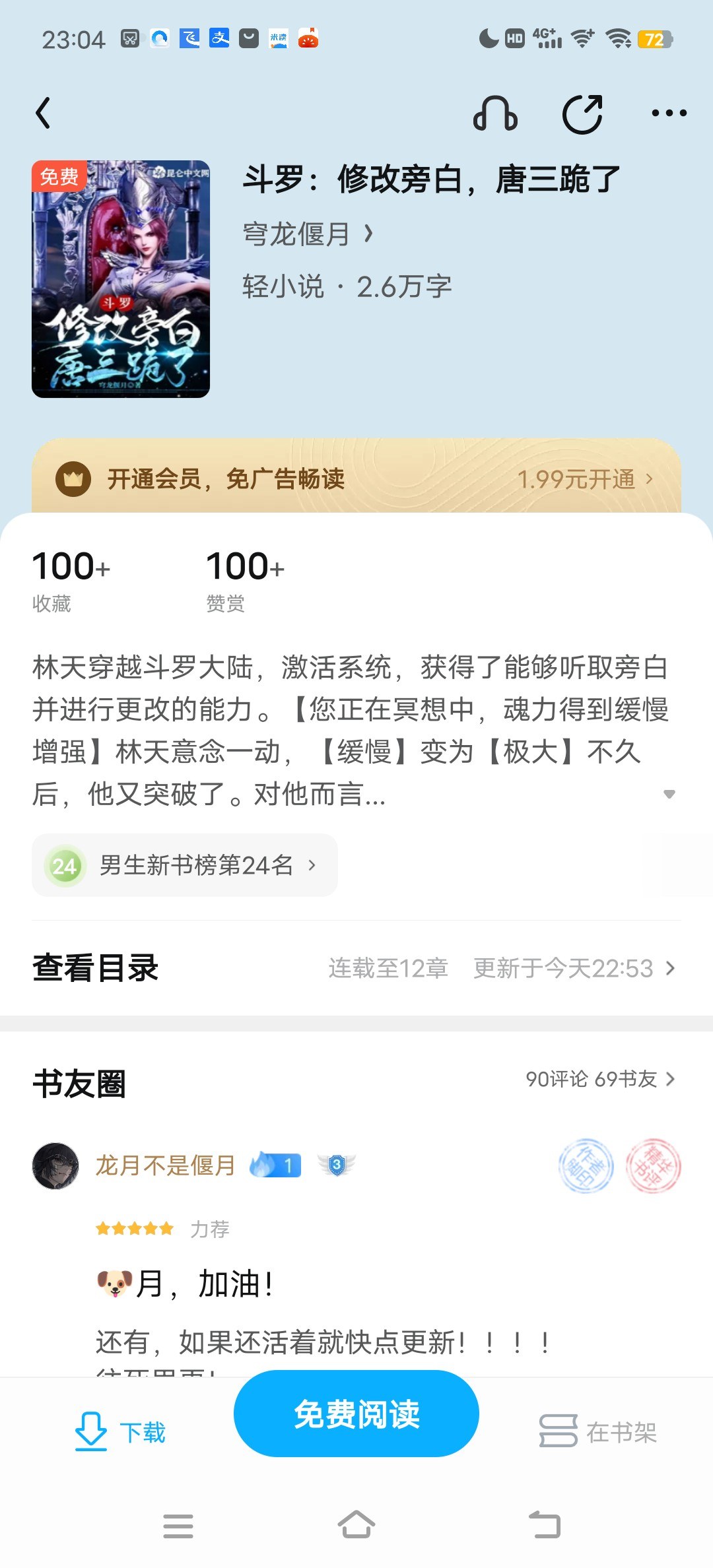Download the book with 下载
The width and height of the screenshot is (713, 1568).
(x=120, y=1431)
